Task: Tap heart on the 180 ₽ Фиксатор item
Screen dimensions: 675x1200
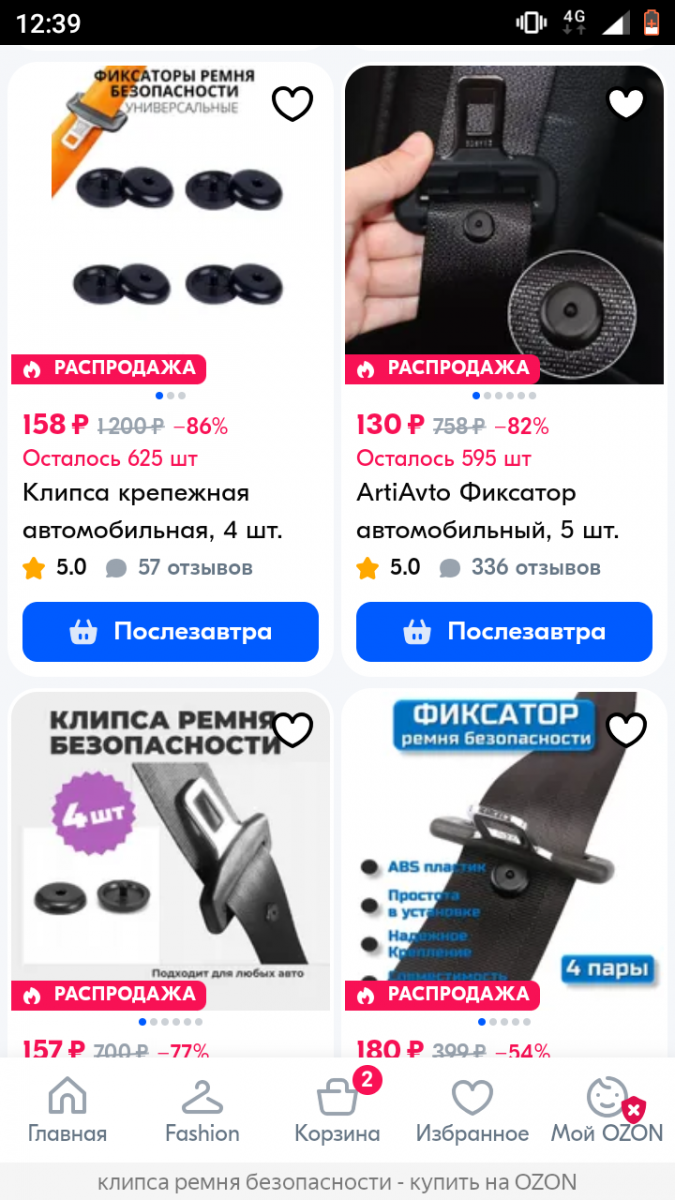Action: coord(626,731)
